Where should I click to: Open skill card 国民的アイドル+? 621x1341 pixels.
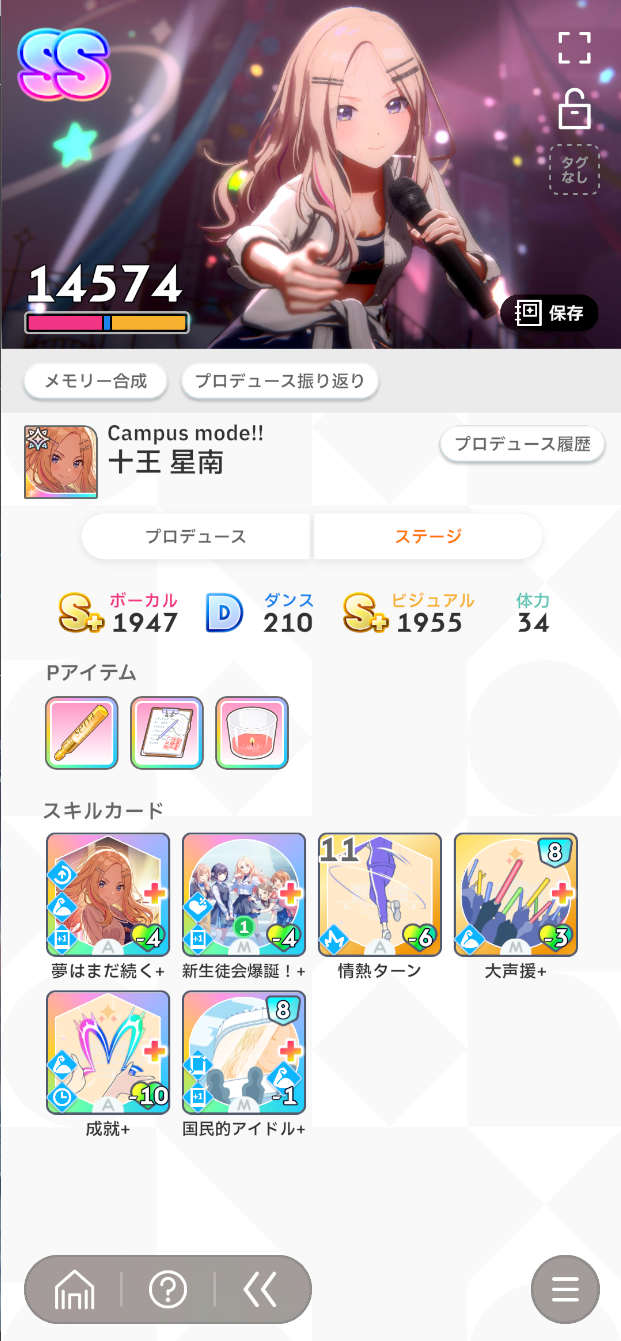pyautogui.click(x=244, y=1053)
